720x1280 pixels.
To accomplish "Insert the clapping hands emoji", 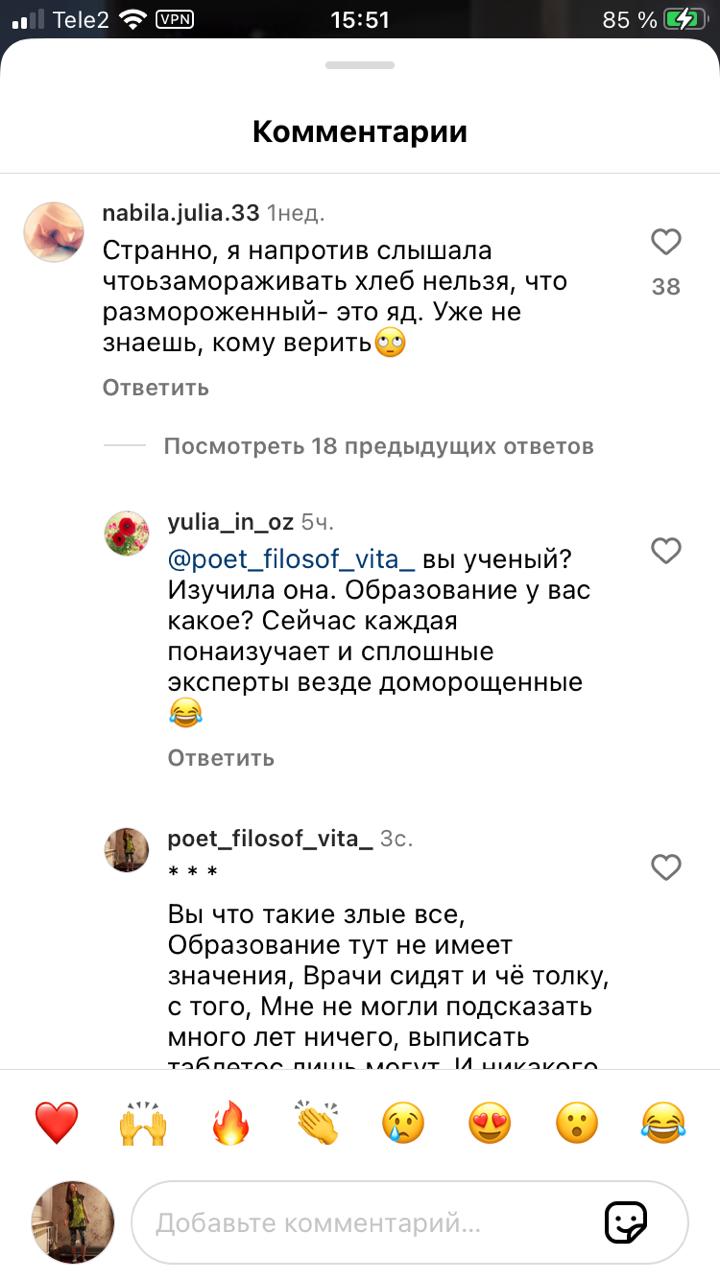I will pos(317,1123).
